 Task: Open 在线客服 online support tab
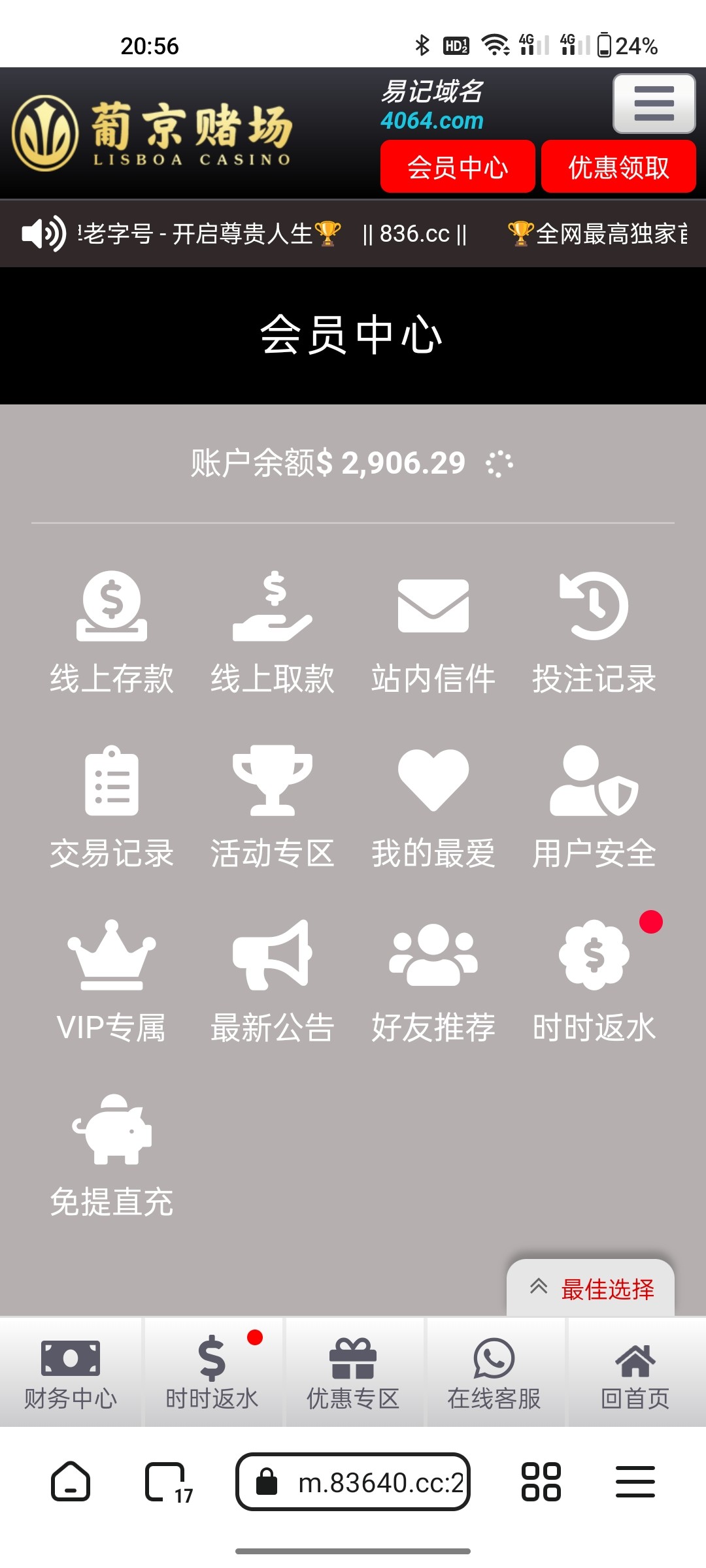494,1372
